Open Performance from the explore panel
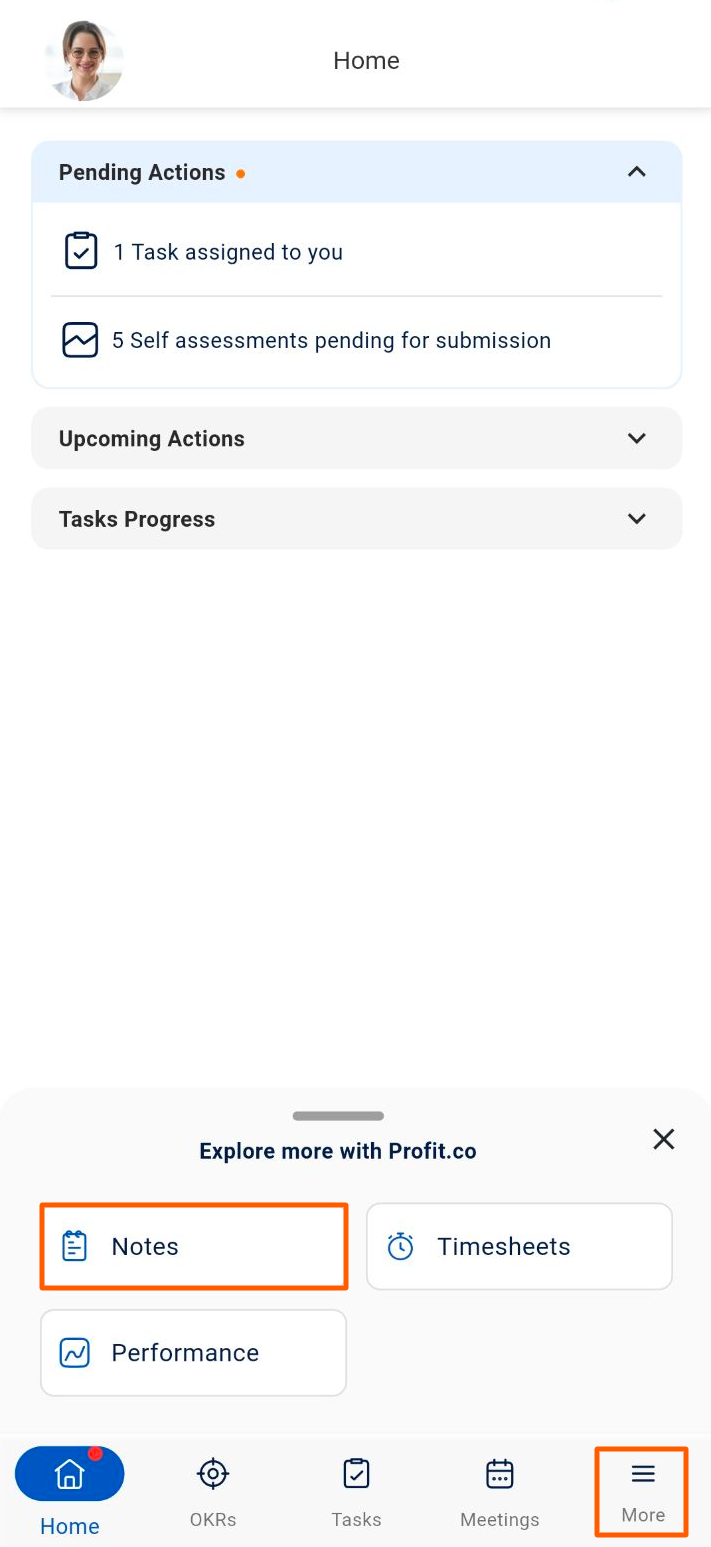 (x=194, y=1353)
